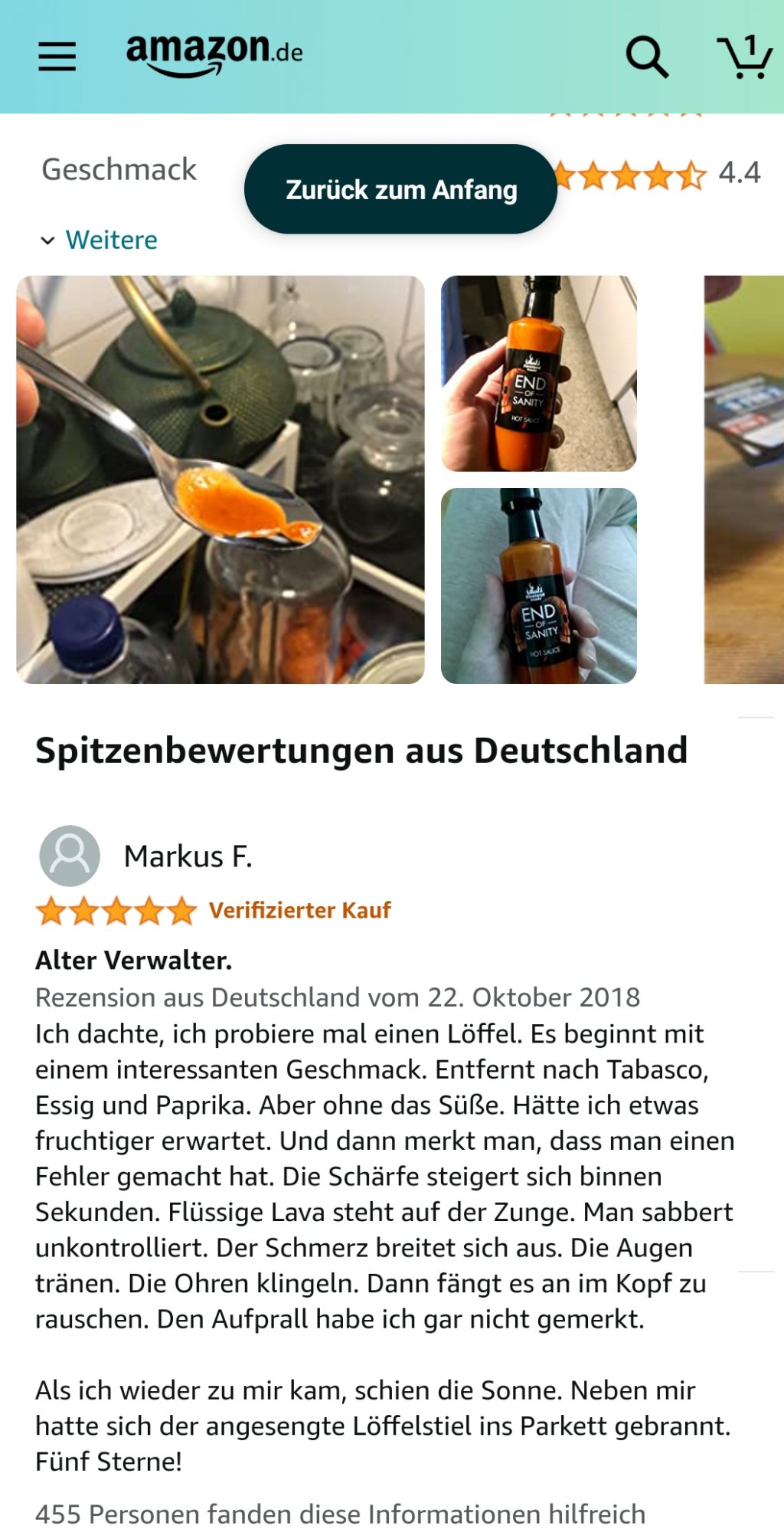Open the photo of bottle held over floor
The width and height of the screenshot is (784, 1539).
tap(539, 374)
